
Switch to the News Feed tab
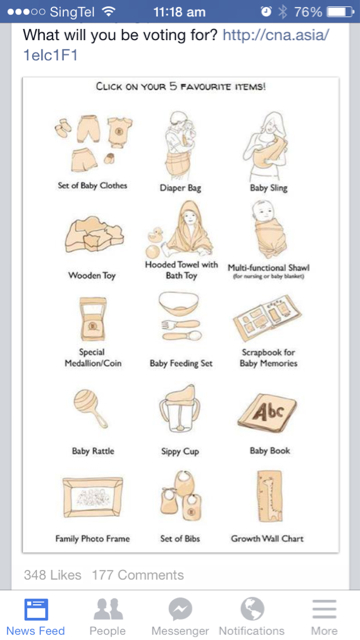click(36, 616)
